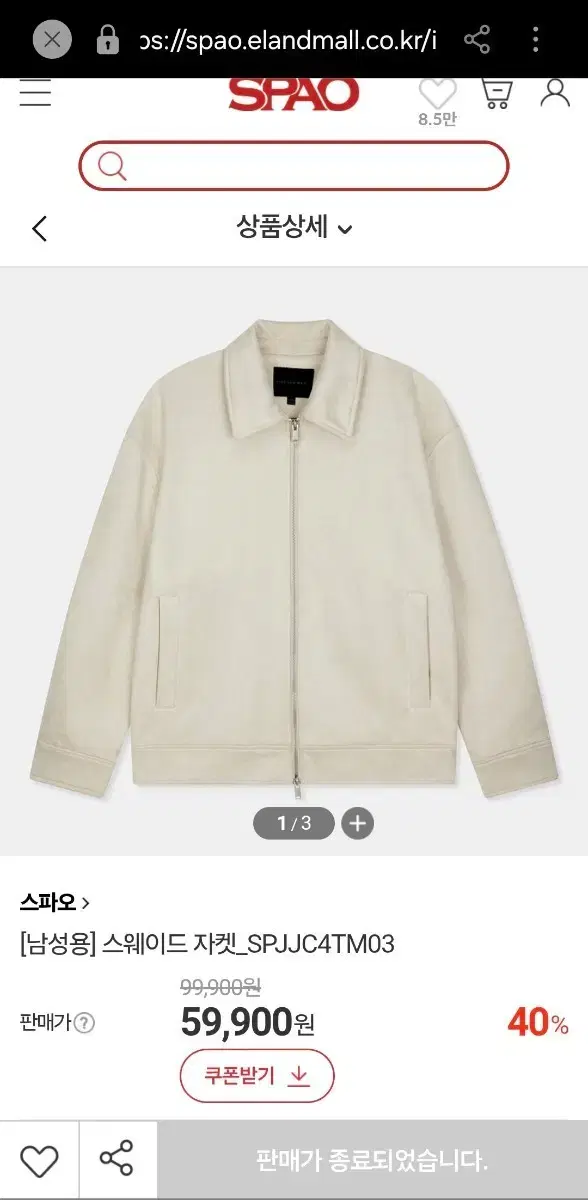588x1200 pixels.
Task: Open the shopping cart
Action: [496, 93]
